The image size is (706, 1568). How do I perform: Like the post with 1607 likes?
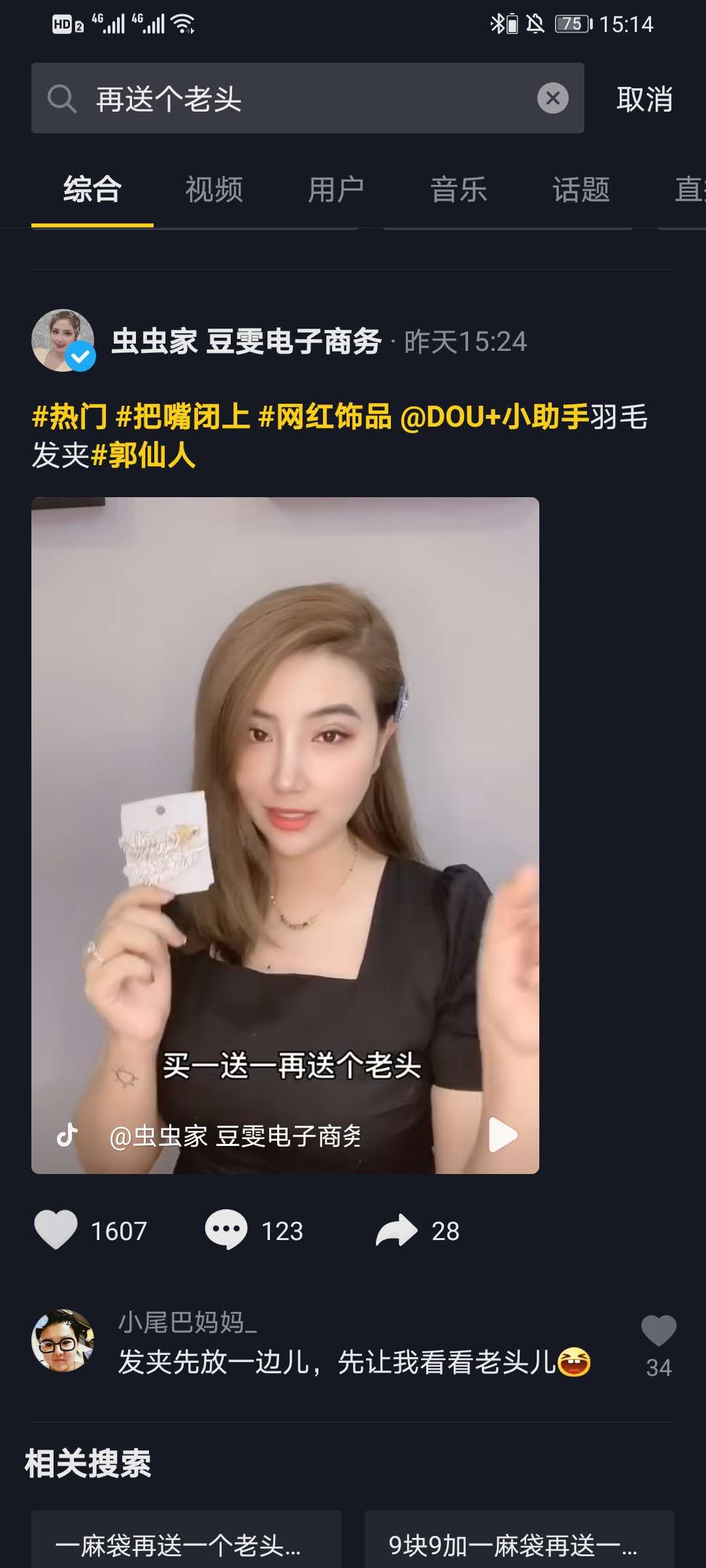[56, 1230]
